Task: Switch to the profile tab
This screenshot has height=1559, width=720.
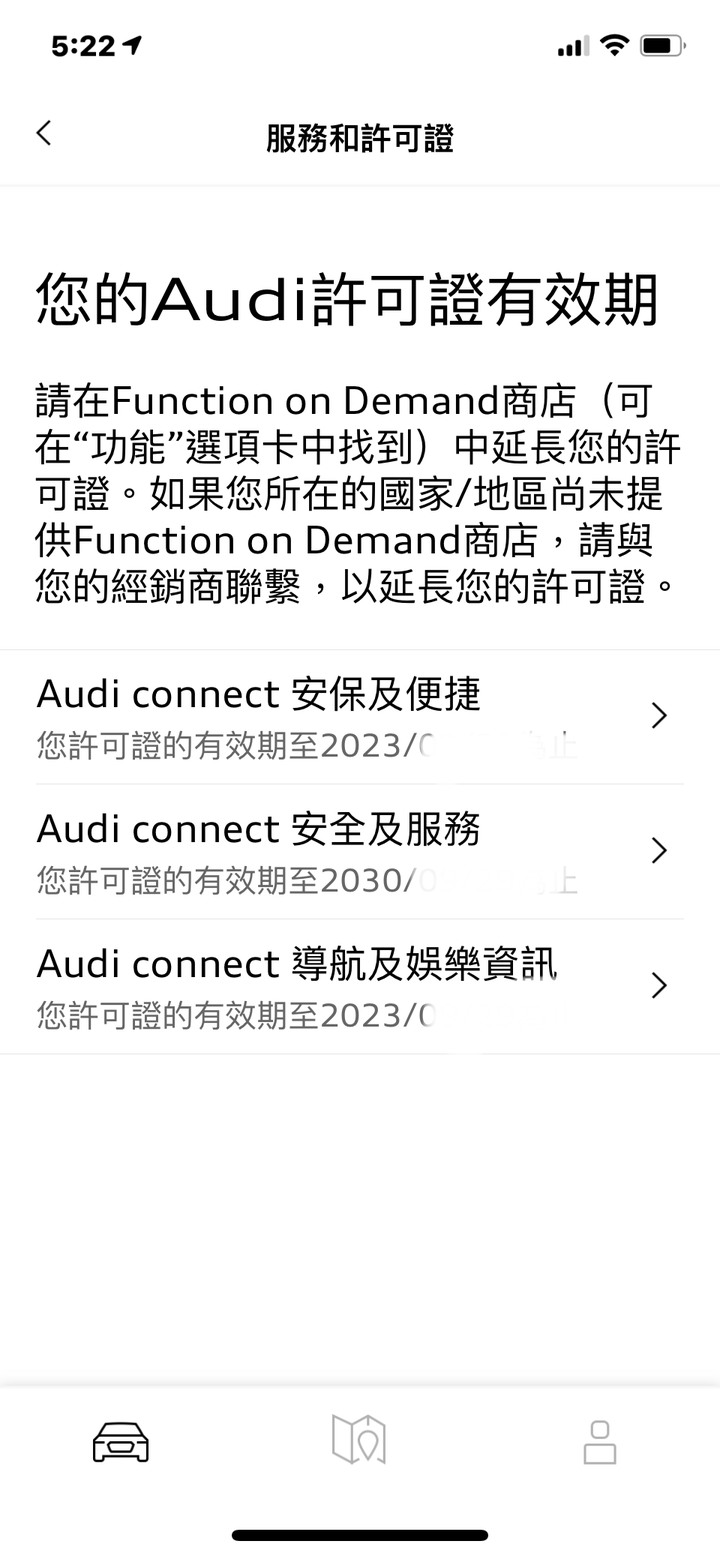Action: pyautogui.click(x=599, y=1442)
